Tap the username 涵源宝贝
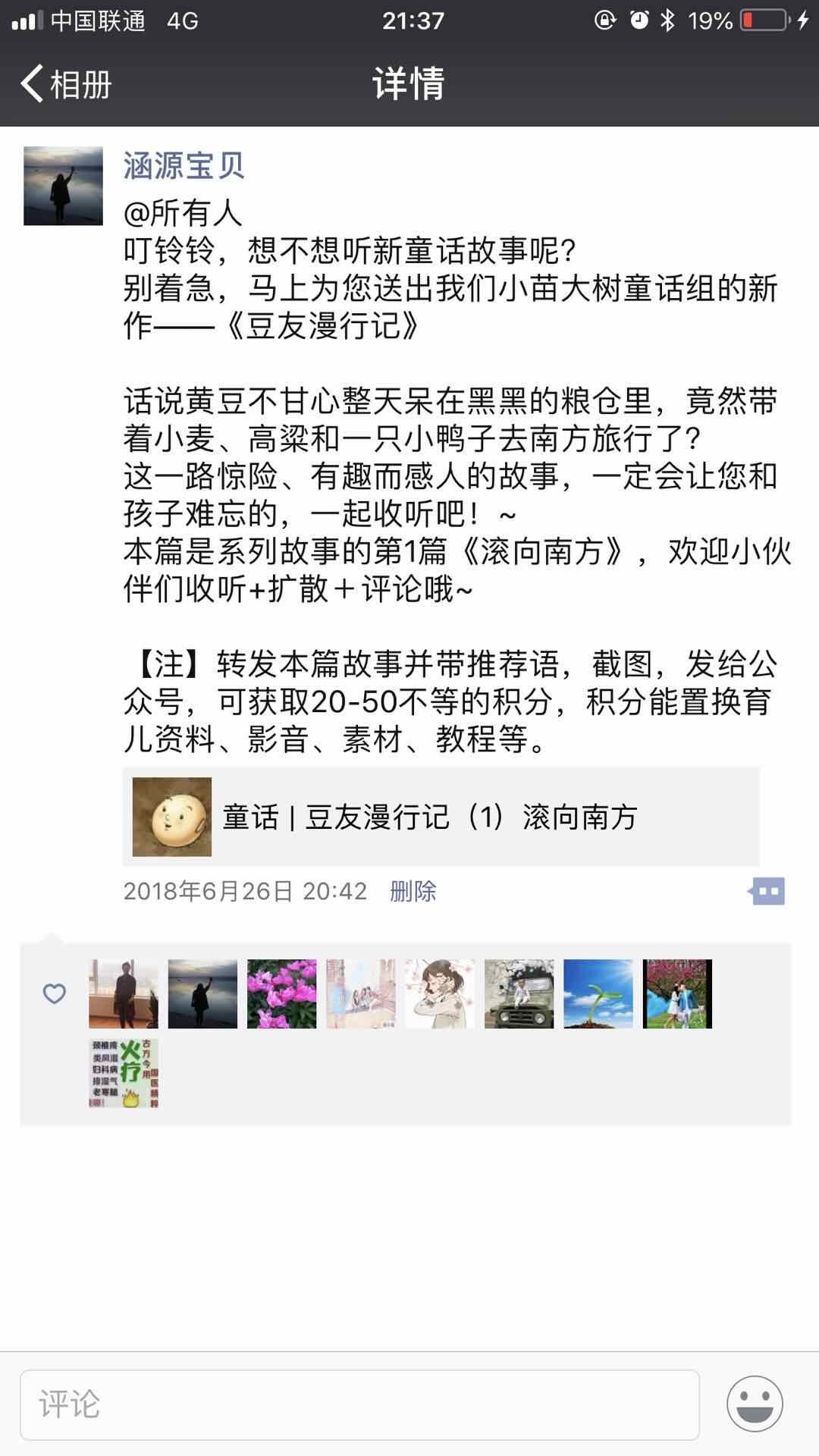This screenshot has width=819, height=1456. (184, 165)
